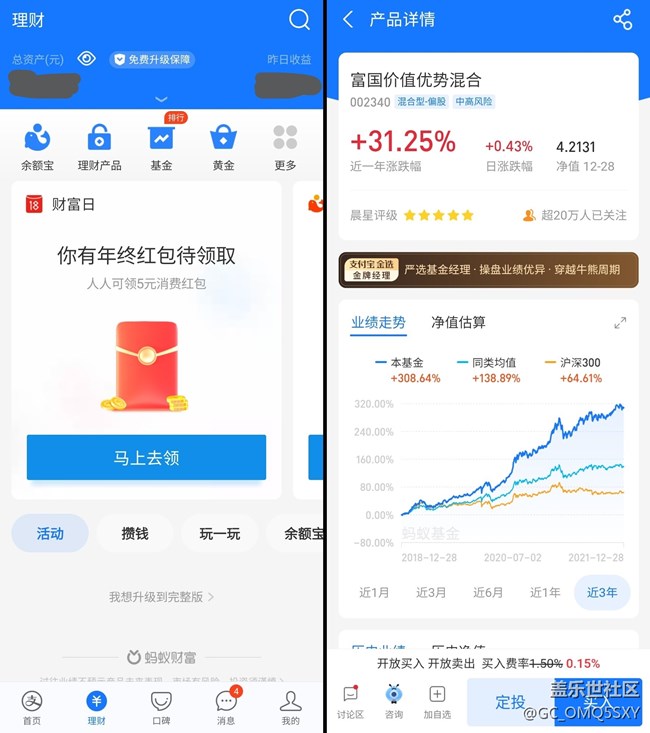Switch to the 净值估算 tab

click(x=458, y=322)
